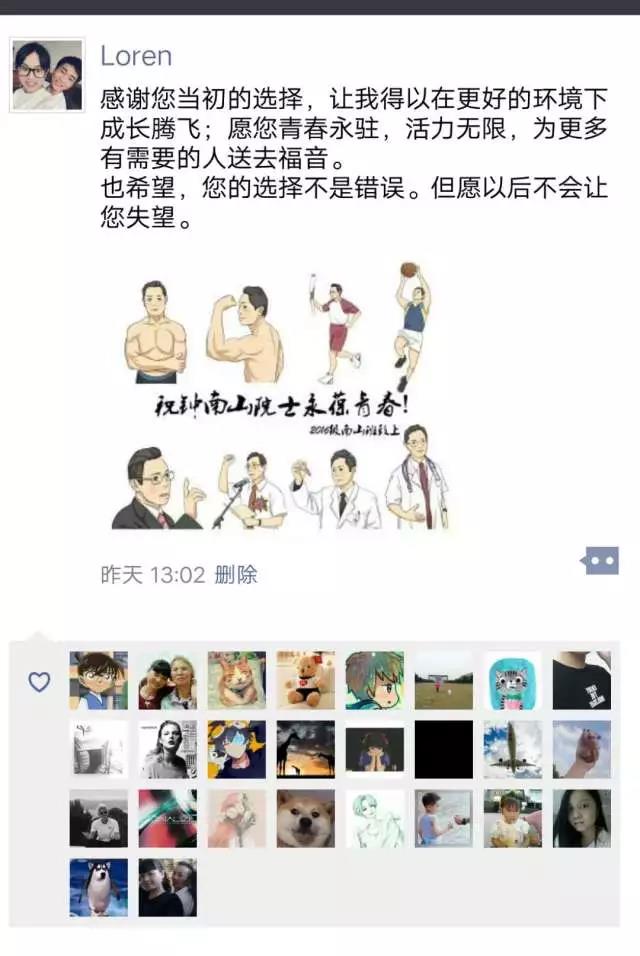The image size is (640, 956).
Task: Open the Conan cartoon avatar liker profile
Action: tap(98, 680)
